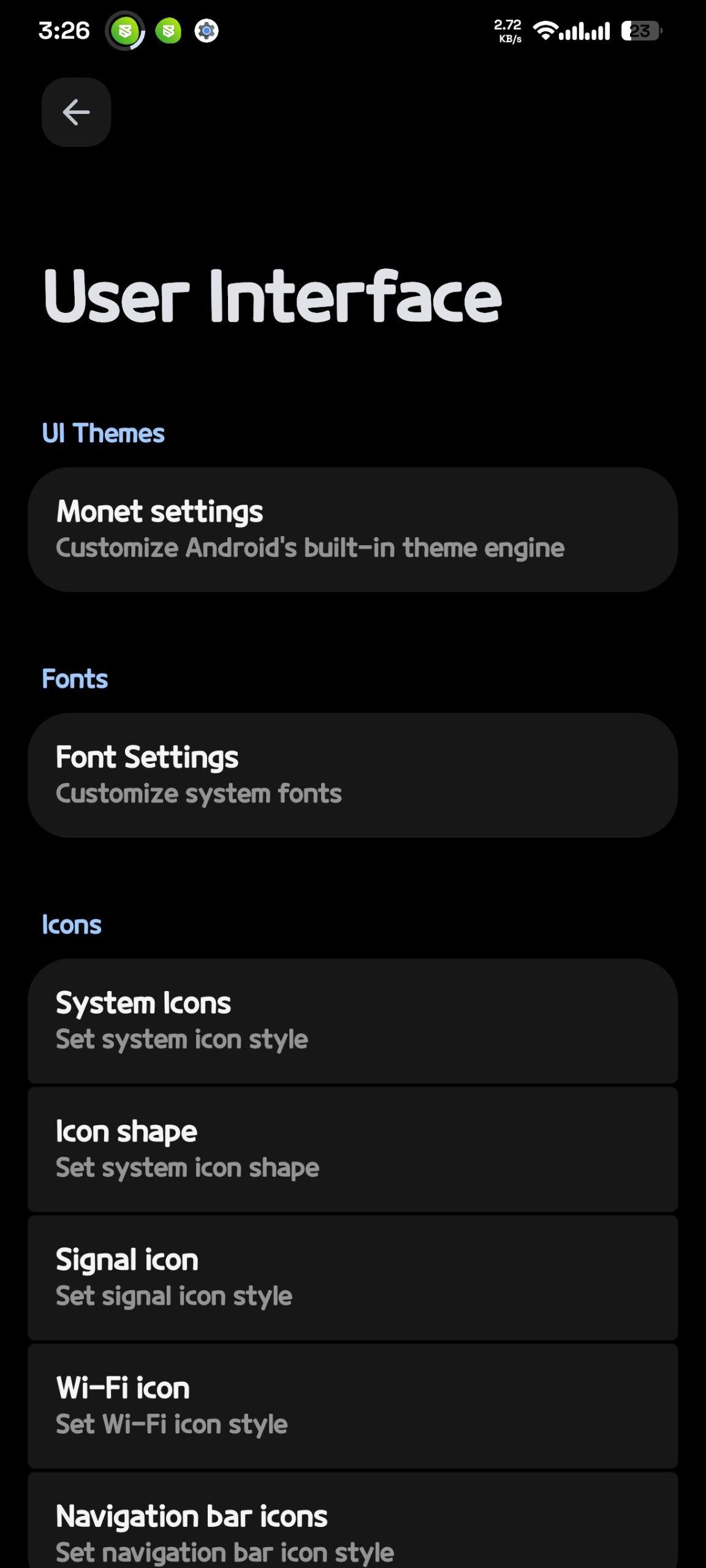706x1568 pixels.
Task: Open Signal icon style settings
Action: [x=353, y=1278]
